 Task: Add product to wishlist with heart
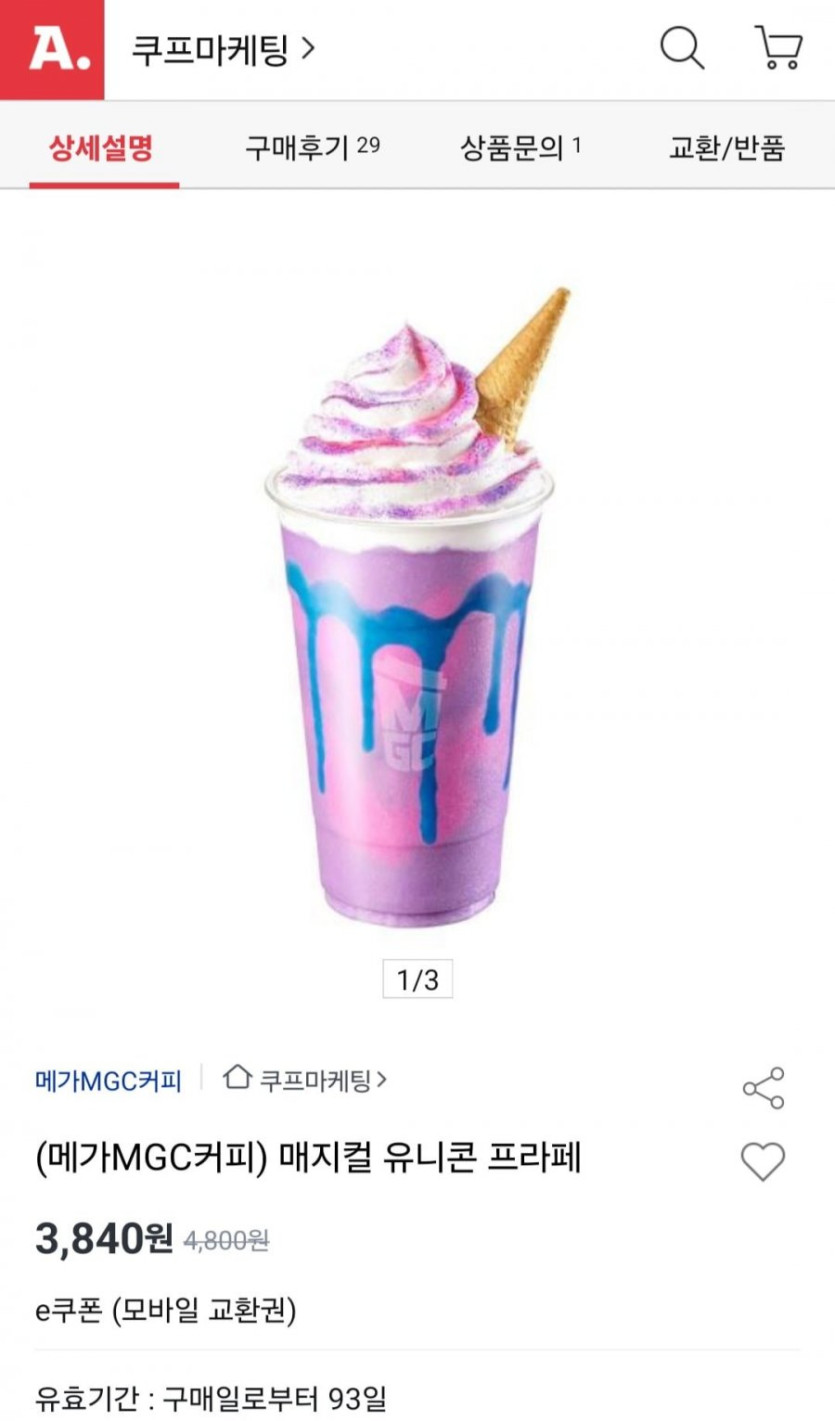click(763, 1162)
